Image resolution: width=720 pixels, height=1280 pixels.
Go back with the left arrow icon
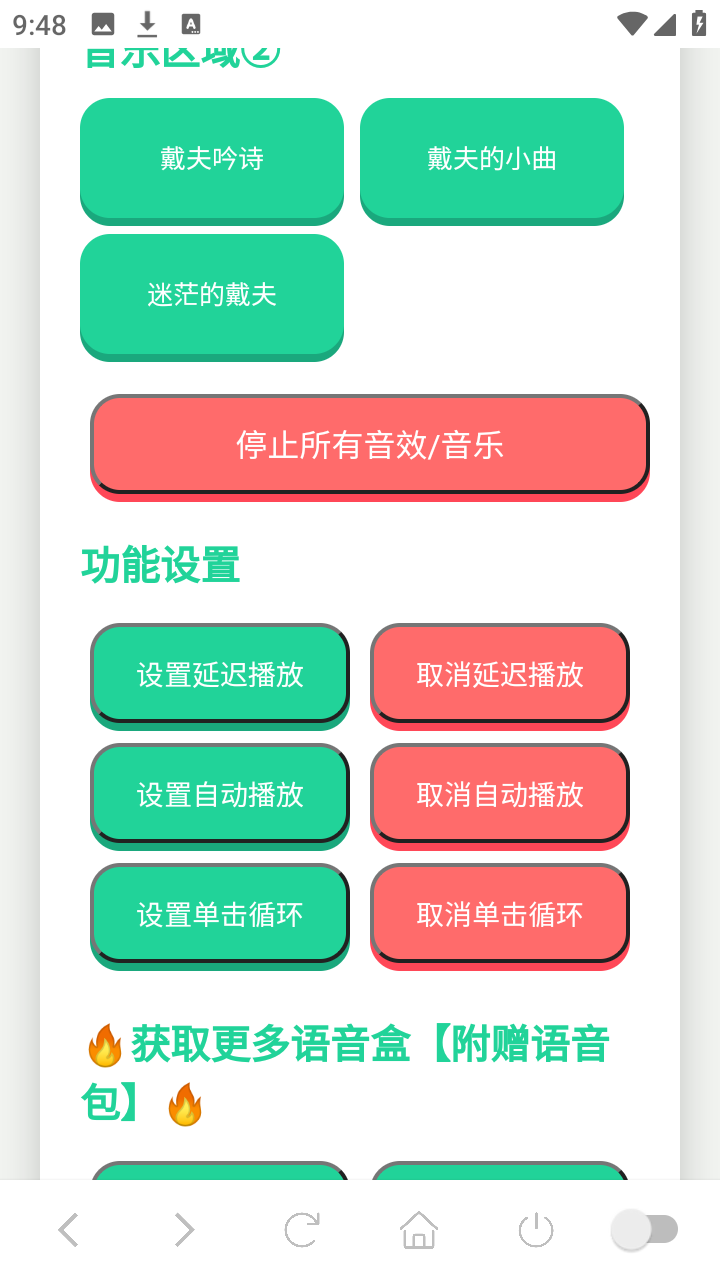click(68, 1230)
